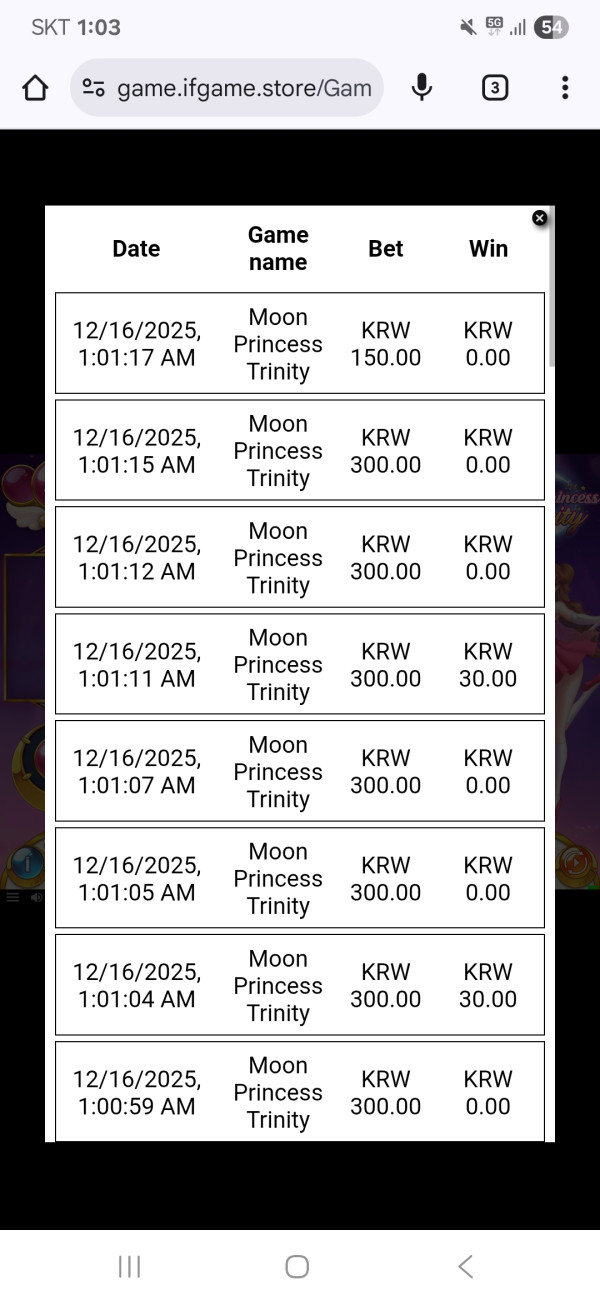View site information icon in address bar
Image resolution: width=600 pixels, height=1300 pixels.
pos(94,88)
